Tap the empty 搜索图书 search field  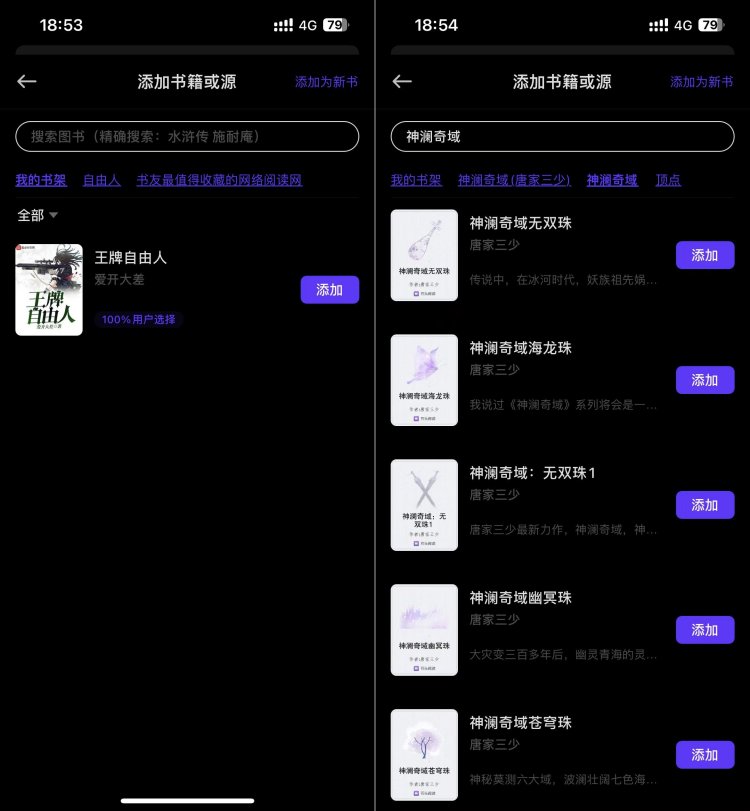pyautogui.click(x=187, y=136)
